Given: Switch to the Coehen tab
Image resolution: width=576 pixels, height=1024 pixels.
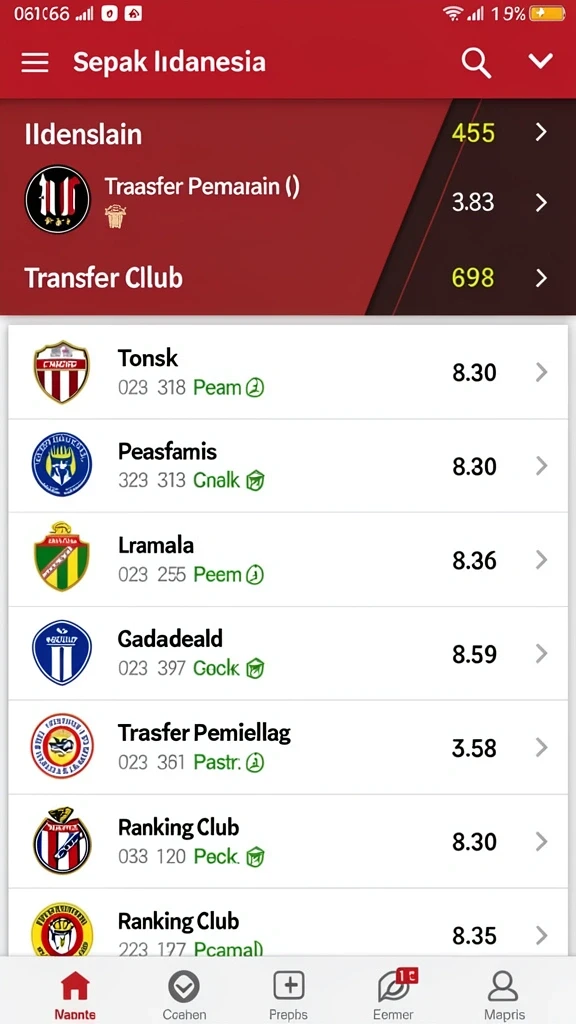Looking at the screenshot, I should tap(184, 995).
